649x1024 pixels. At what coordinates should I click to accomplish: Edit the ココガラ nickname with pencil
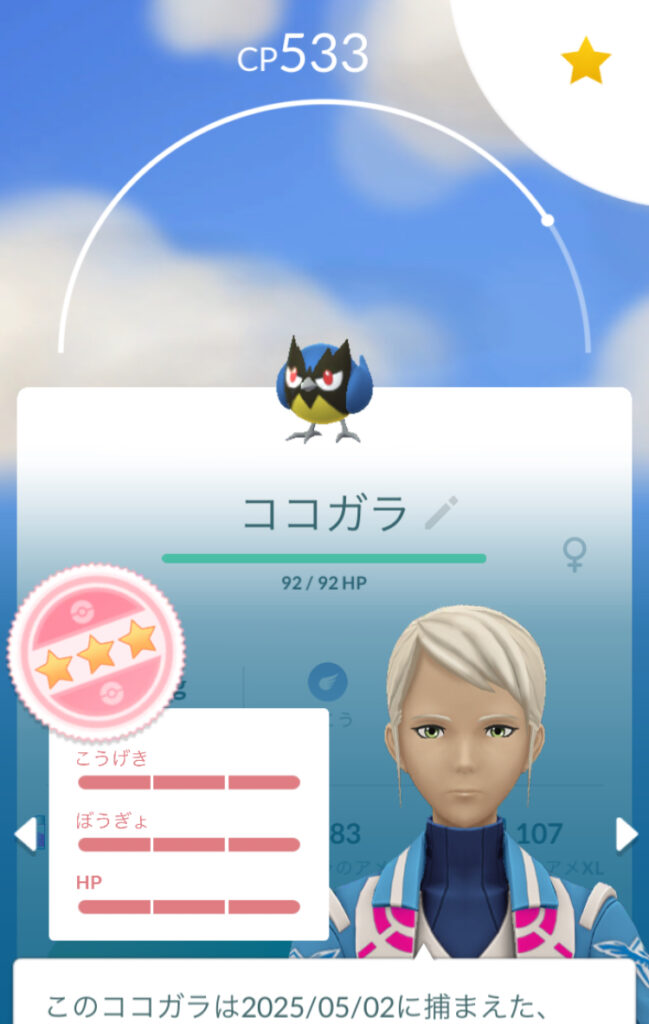(440, 513)
